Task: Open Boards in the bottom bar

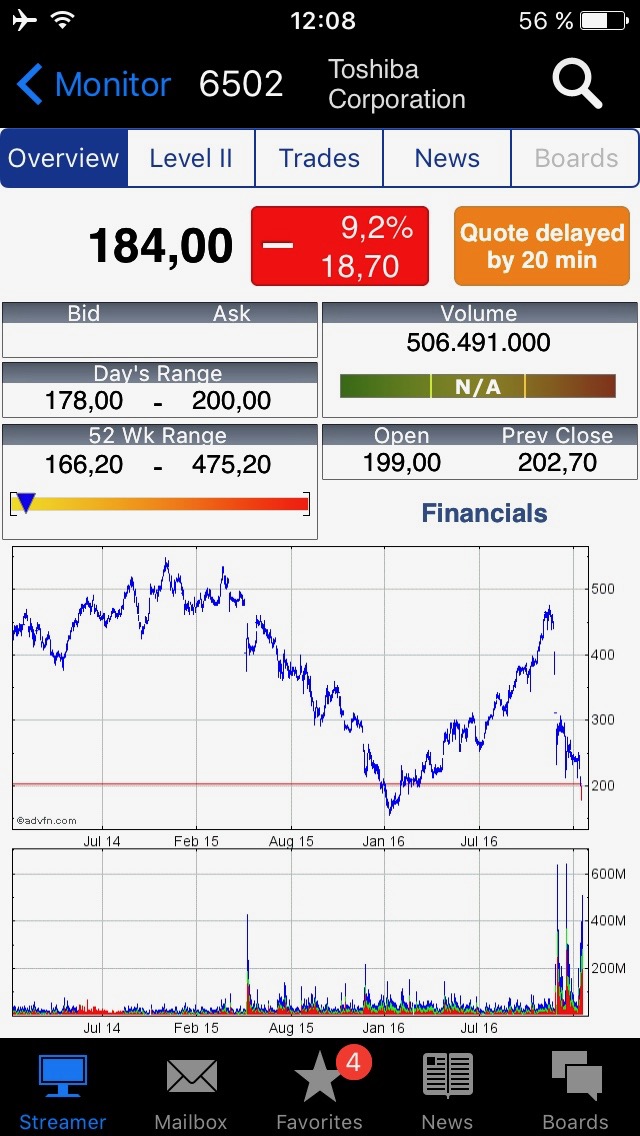Action: pos(575,1090)
